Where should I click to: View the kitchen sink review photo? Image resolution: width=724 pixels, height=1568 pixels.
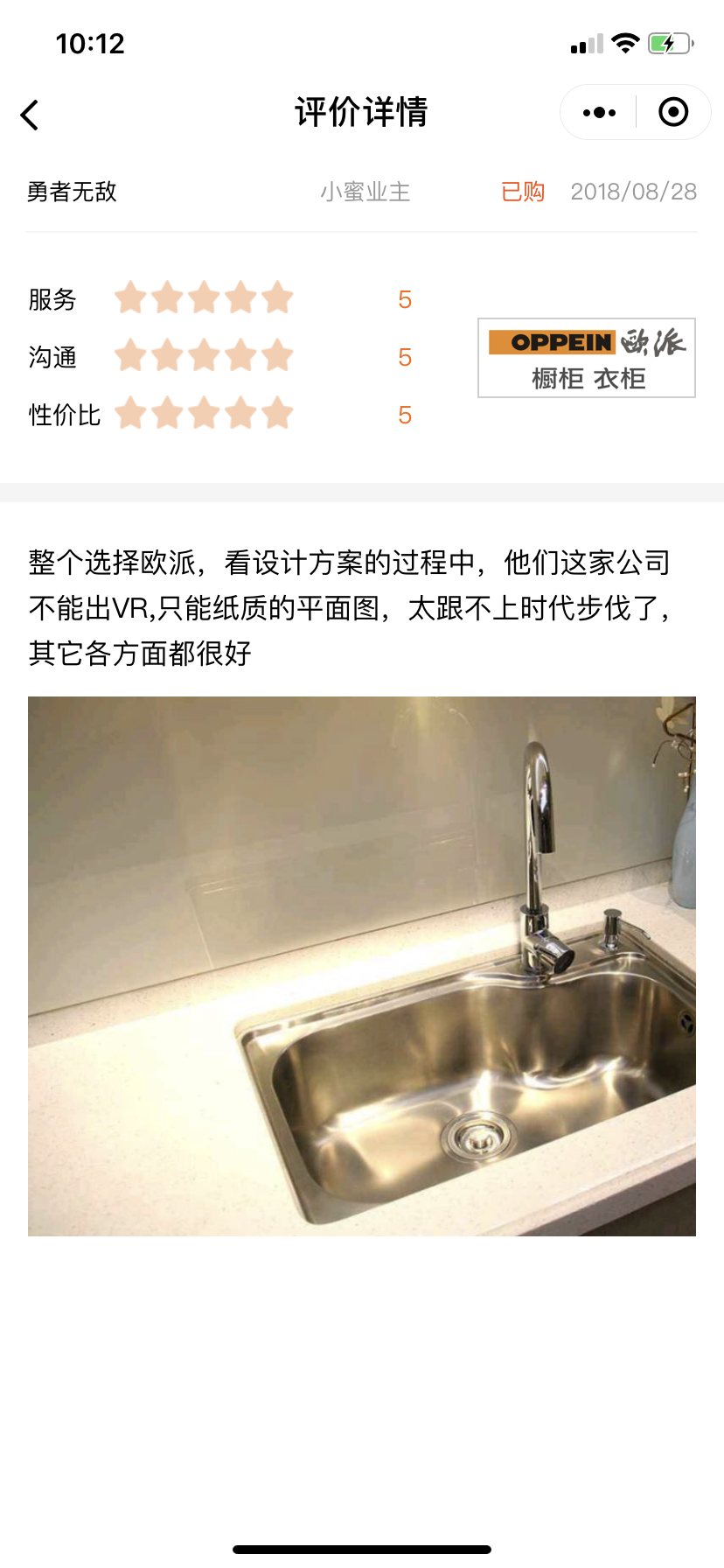click(362, 965)
